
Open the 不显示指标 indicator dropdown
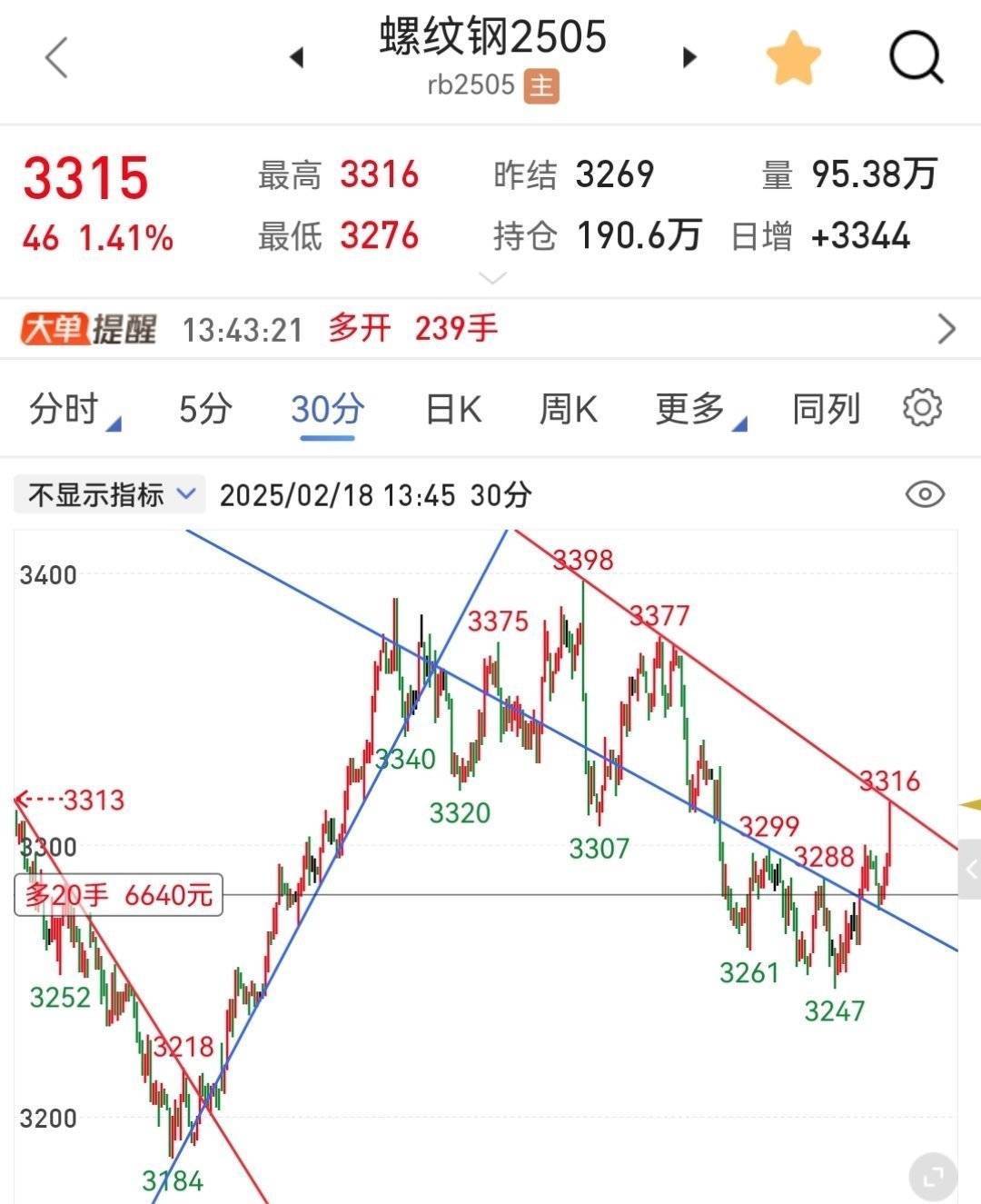tap(111, 495)
